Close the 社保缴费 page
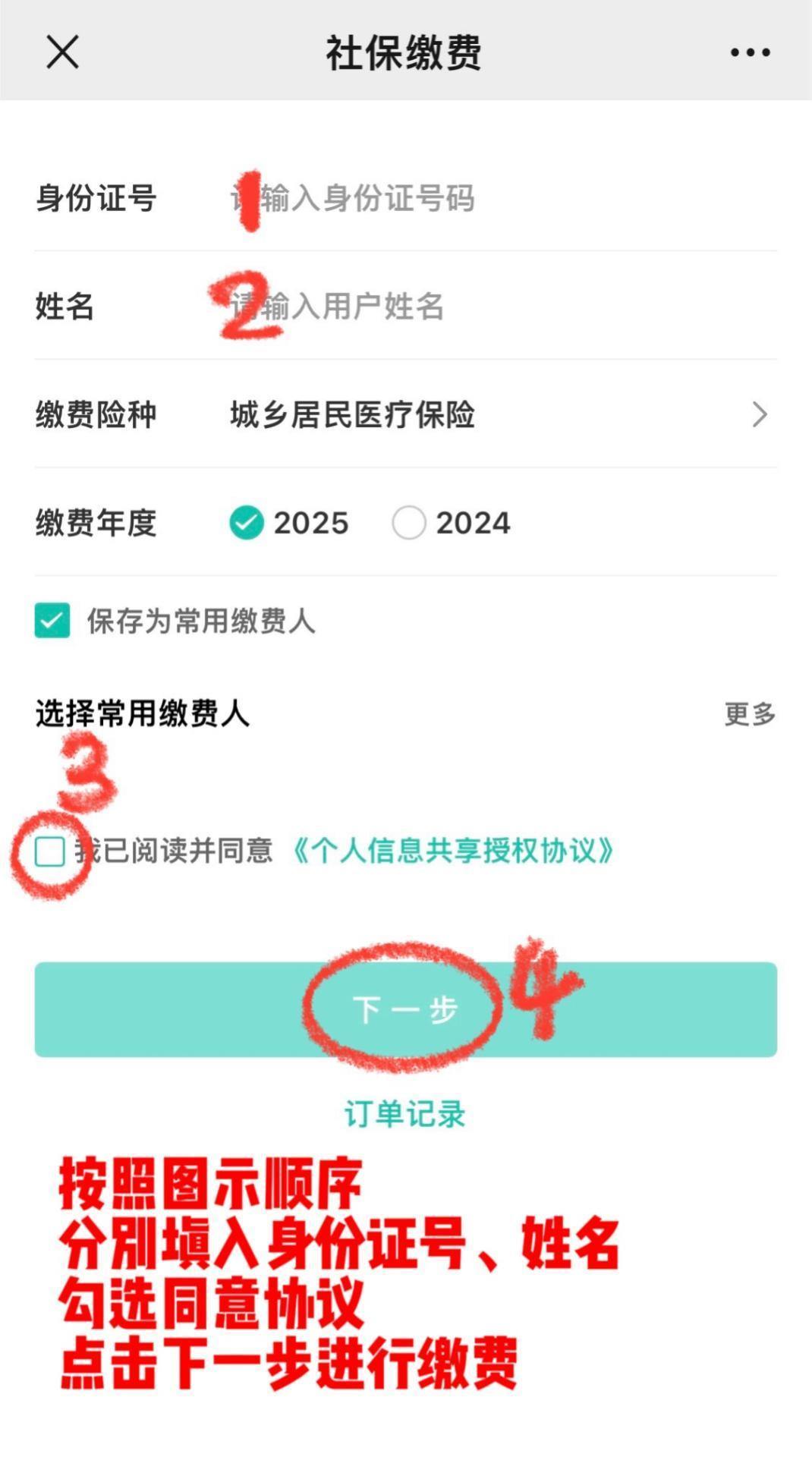This screenshot has width=812, height=1476. click(x=62, y=52)
